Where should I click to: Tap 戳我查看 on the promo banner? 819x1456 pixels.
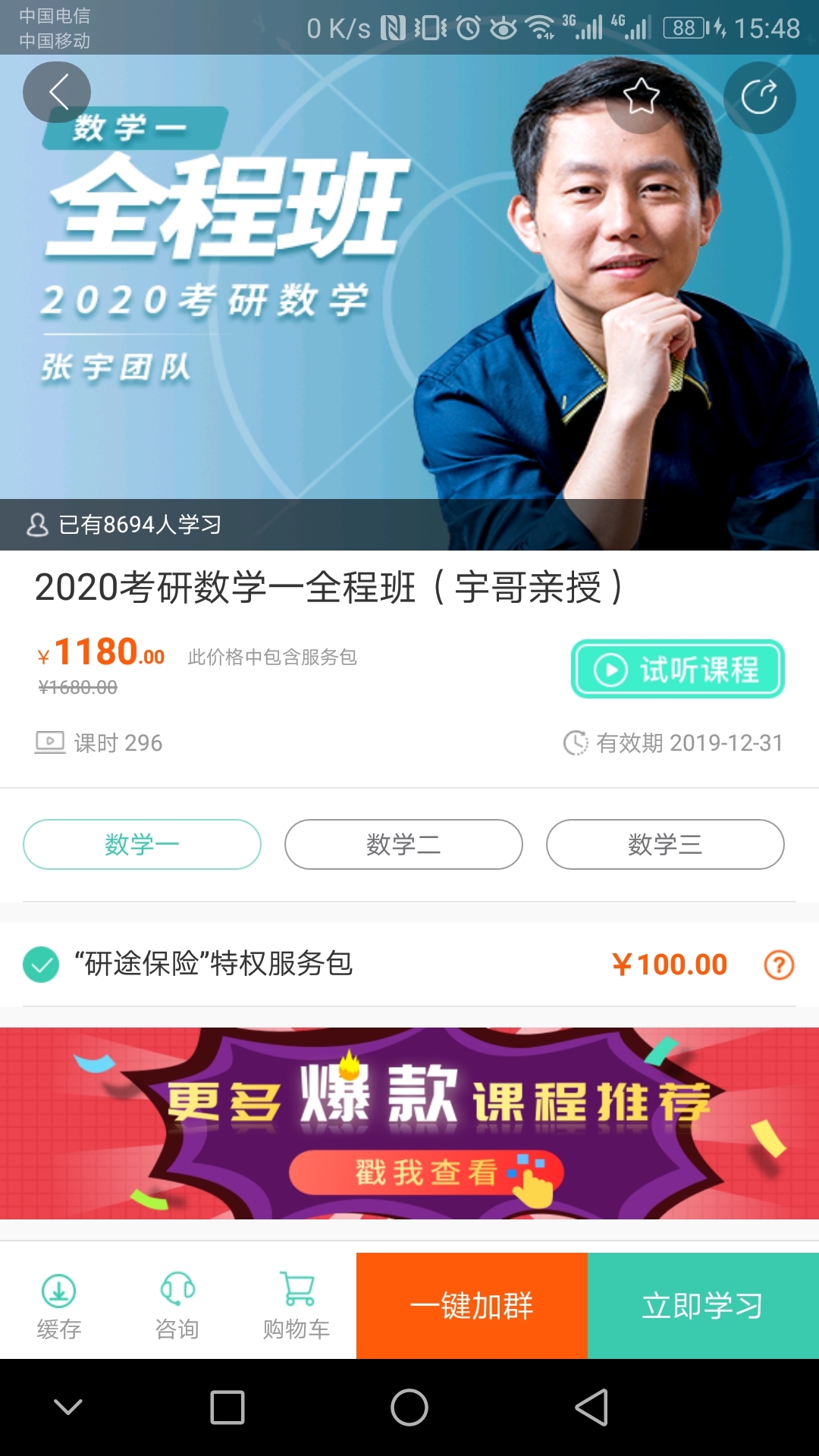[428, 1172]
